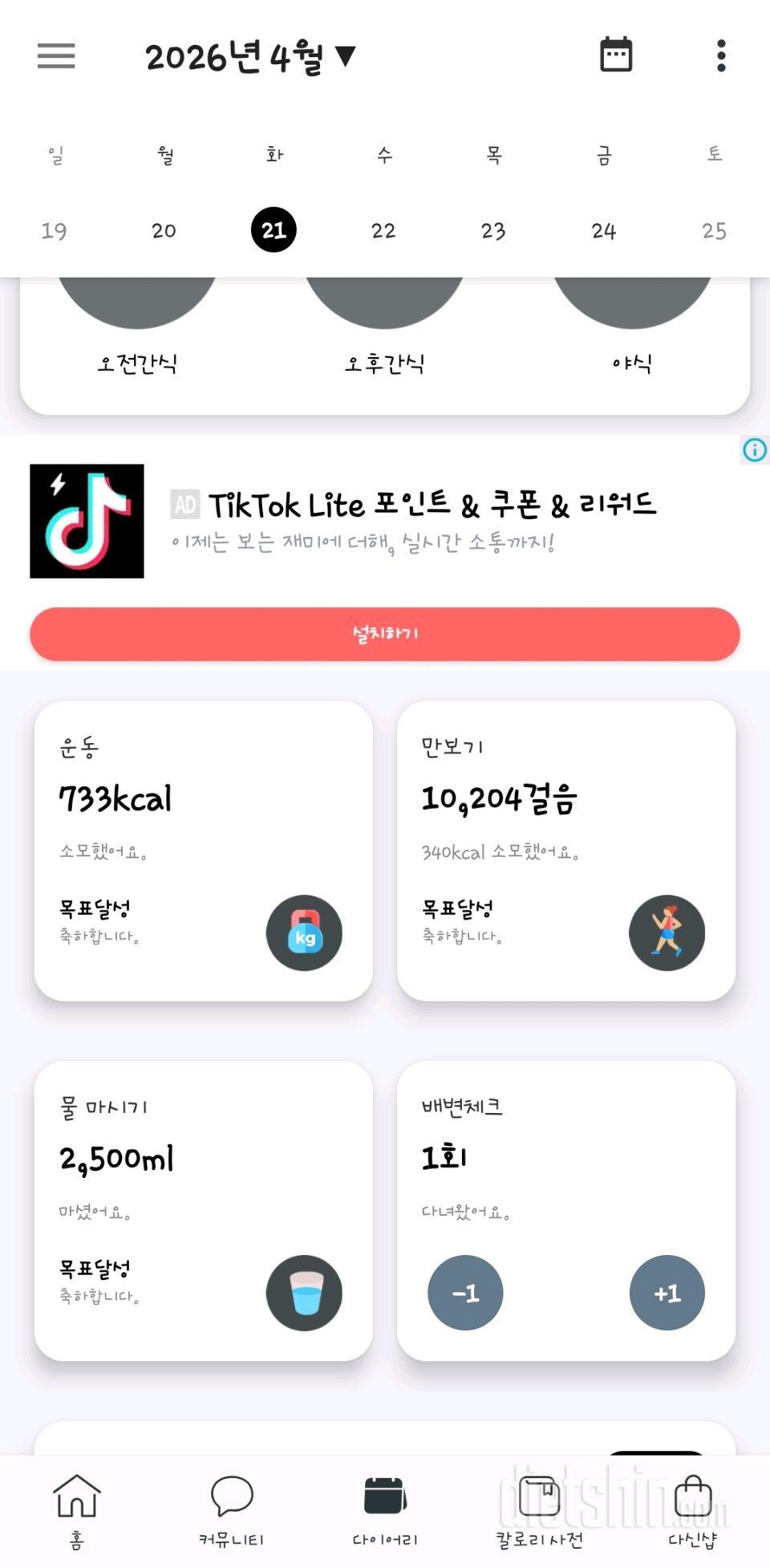Screen dimensions: 770x1568
Task: Open the 야식 meal circle
Action: point(632,305)
